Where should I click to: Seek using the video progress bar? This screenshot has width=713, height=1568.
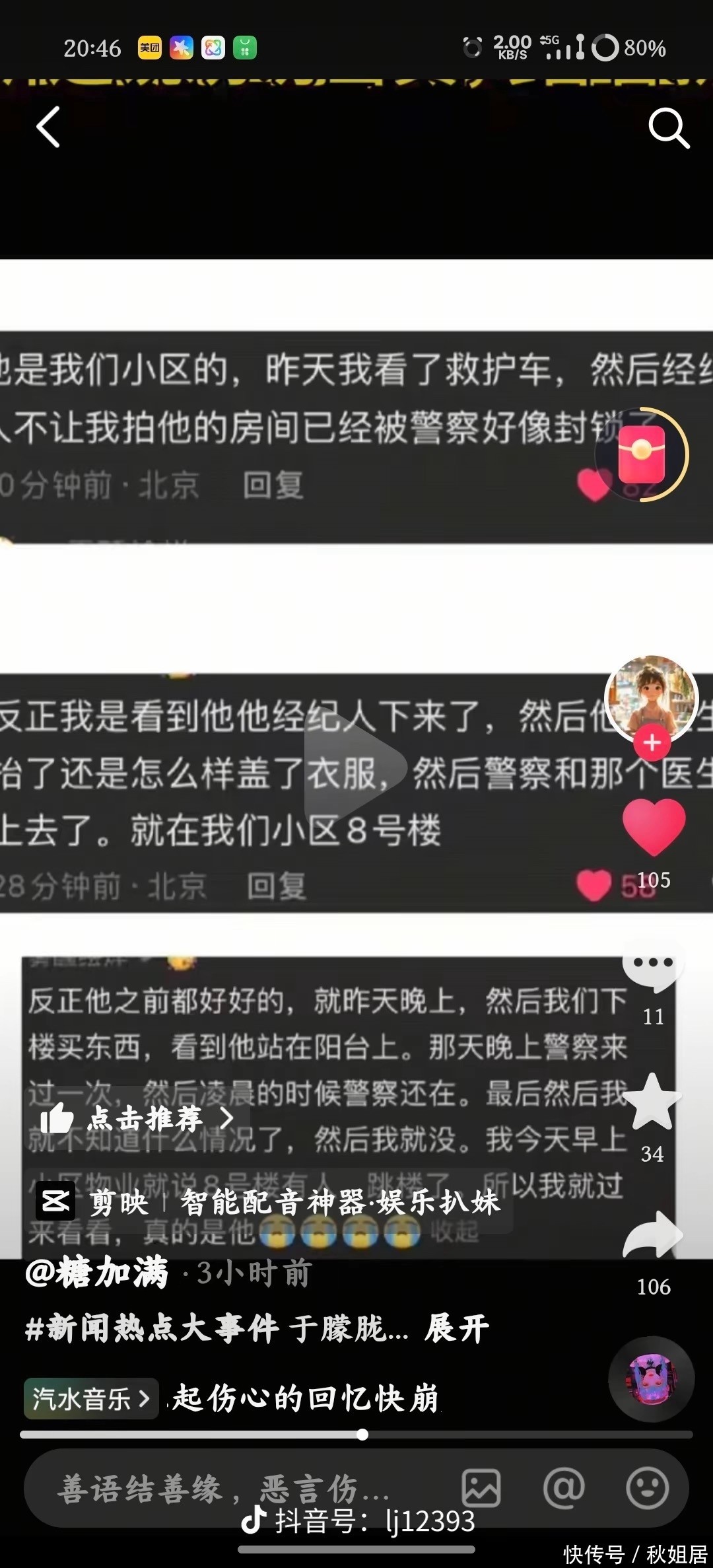coord(356,1435)
